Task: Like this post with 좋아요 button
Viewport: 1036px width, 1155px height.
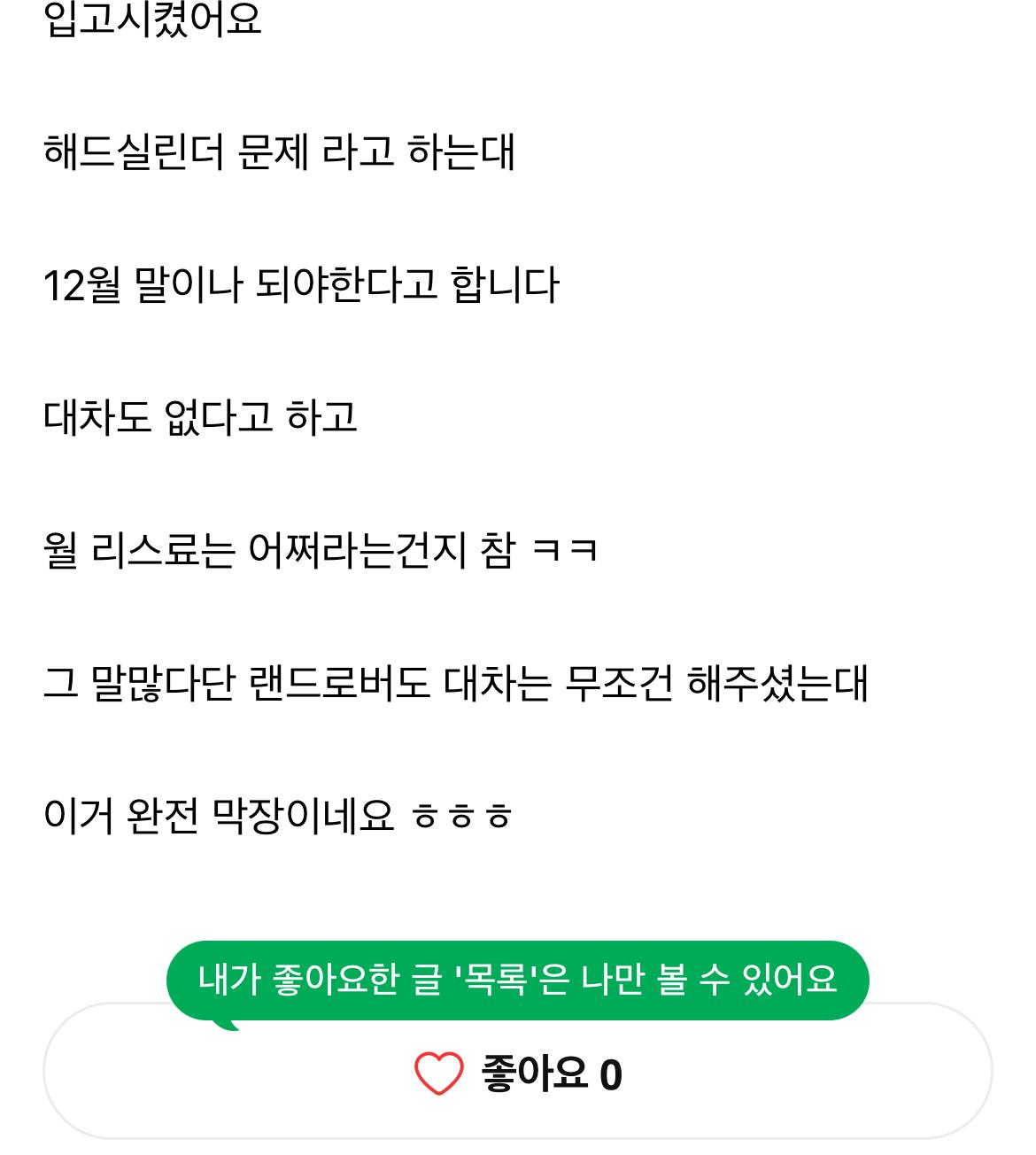Action: coord(518,1074)
